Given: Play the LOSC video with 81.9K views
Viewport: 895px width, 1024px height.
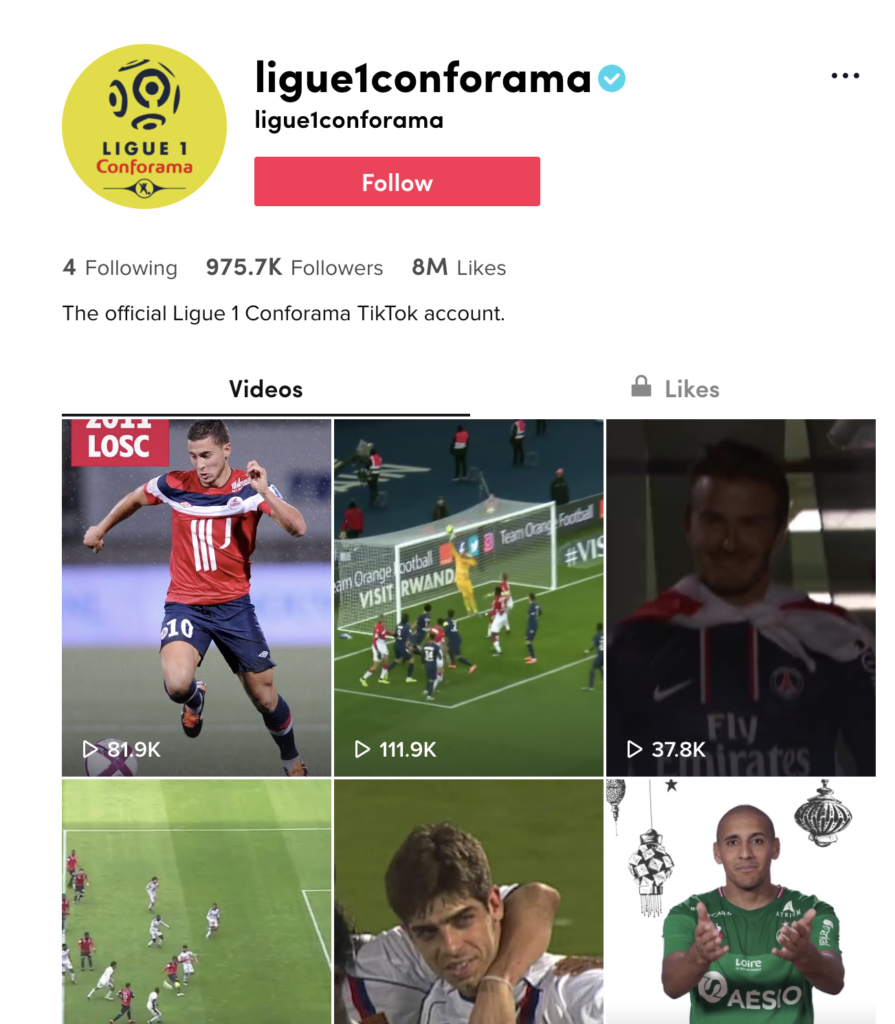Looking at the screenshot, I should (196, 598).
